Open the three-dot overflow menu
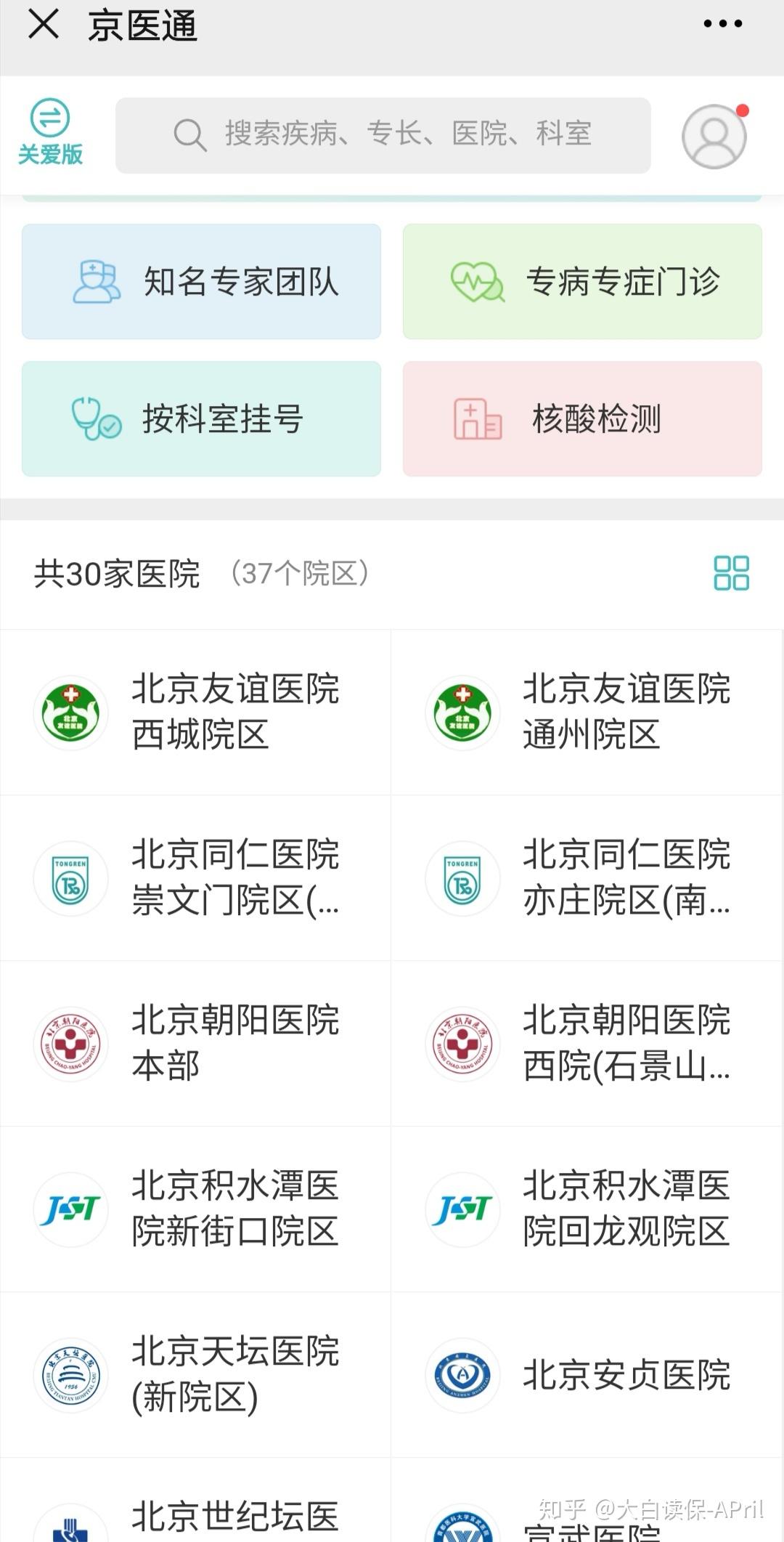The height and width of the screenshot is (1542, 784). (722, 24)
